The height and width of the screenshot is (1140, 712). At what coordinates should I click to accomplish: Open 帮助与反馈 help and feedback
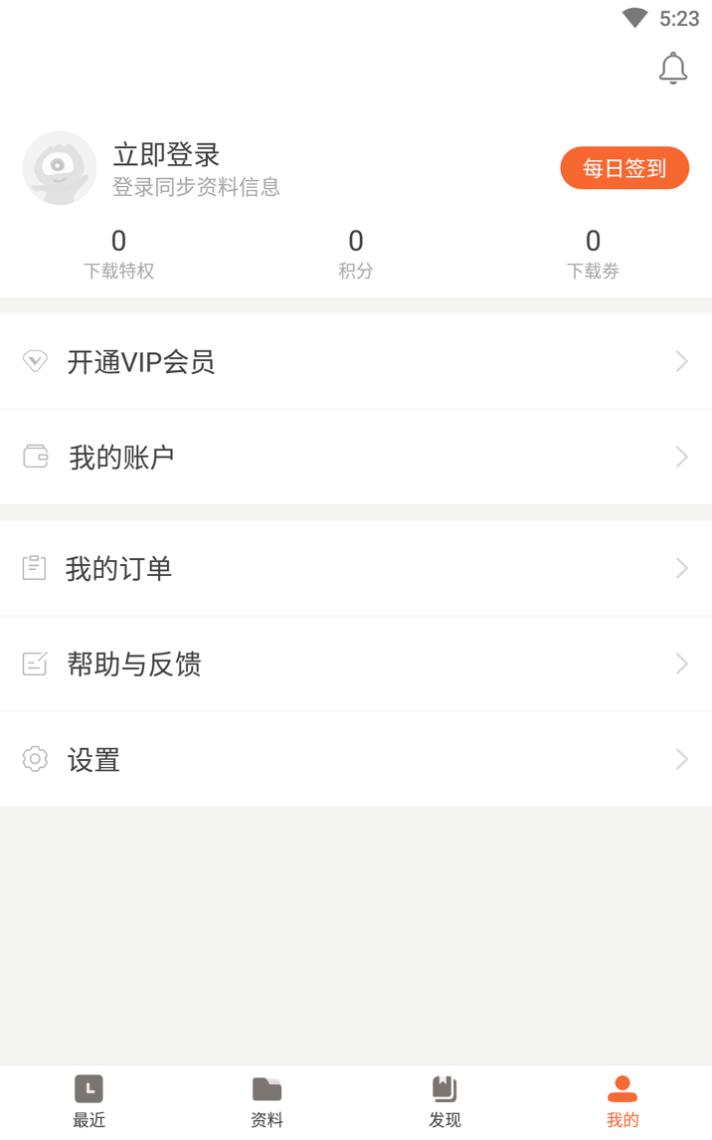pos(355,664)
